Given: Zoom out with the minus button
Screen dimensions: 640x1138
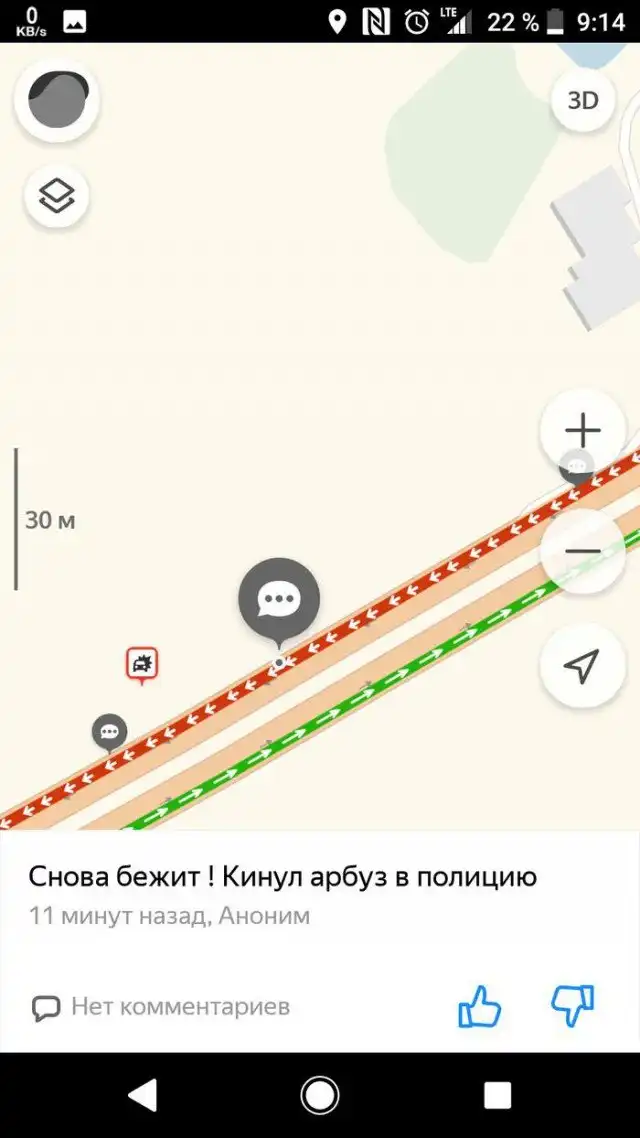Looking at the screenshot, I should point(582,551).
